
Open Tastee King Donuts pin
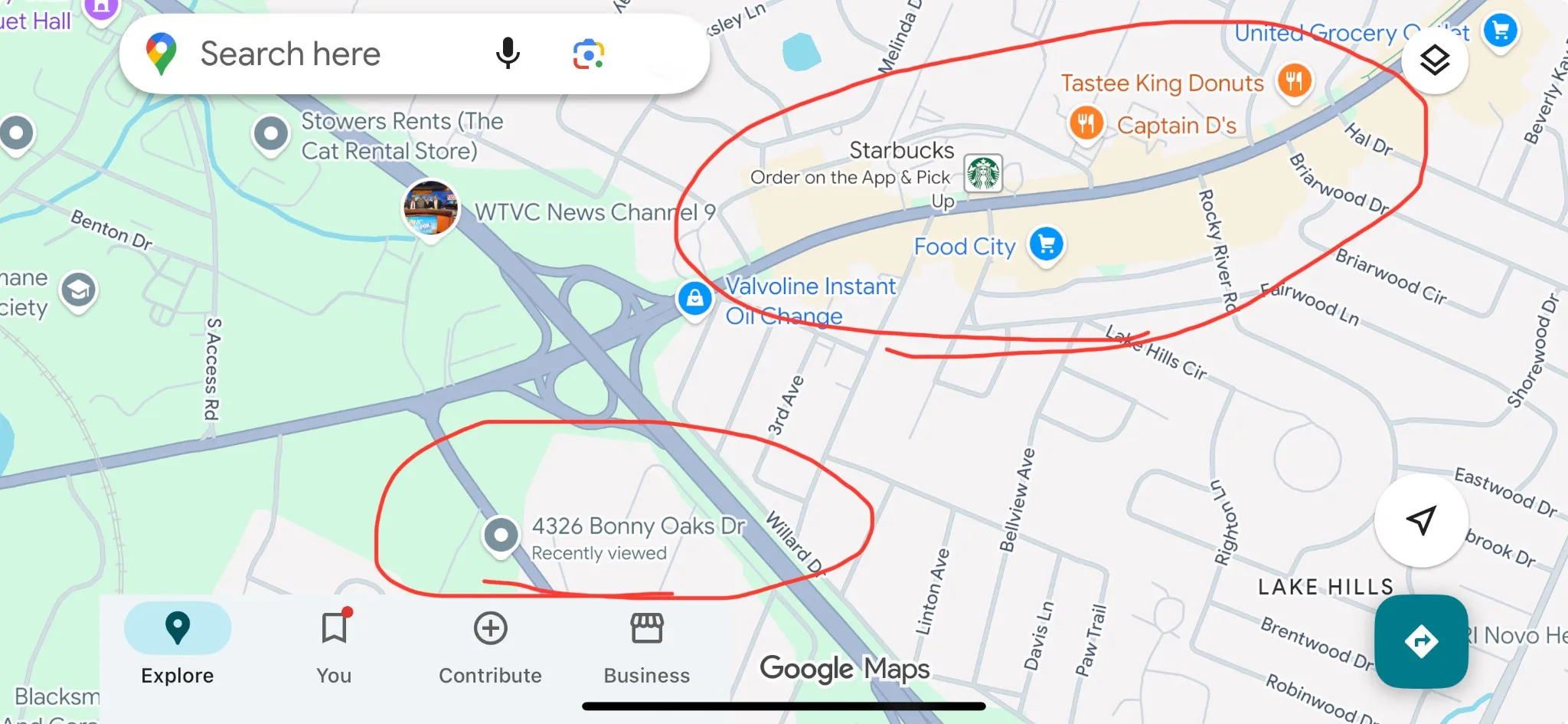pos(1294,80)
